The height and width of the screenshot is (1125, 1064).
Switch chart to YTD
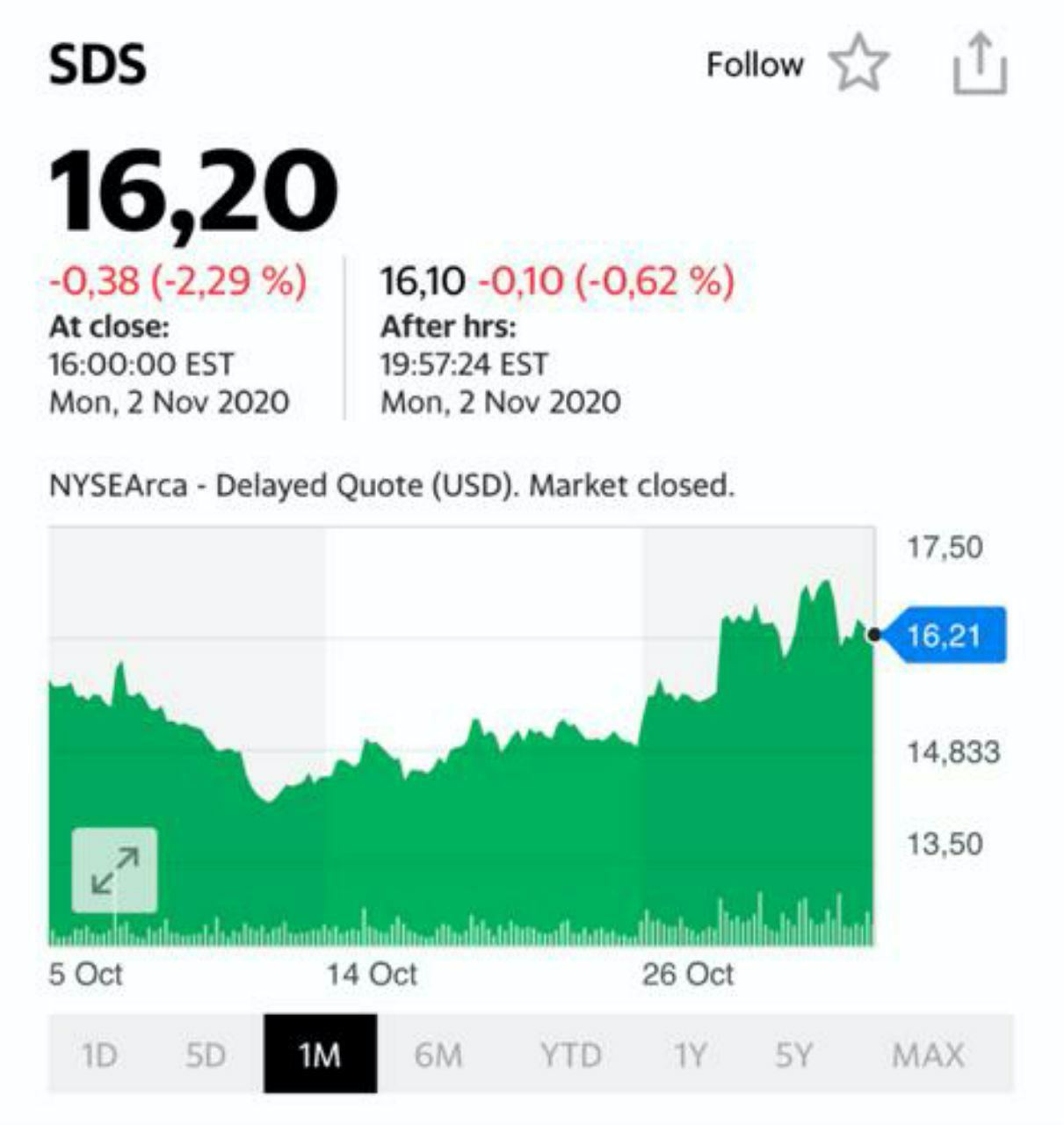coord(570,1054)
